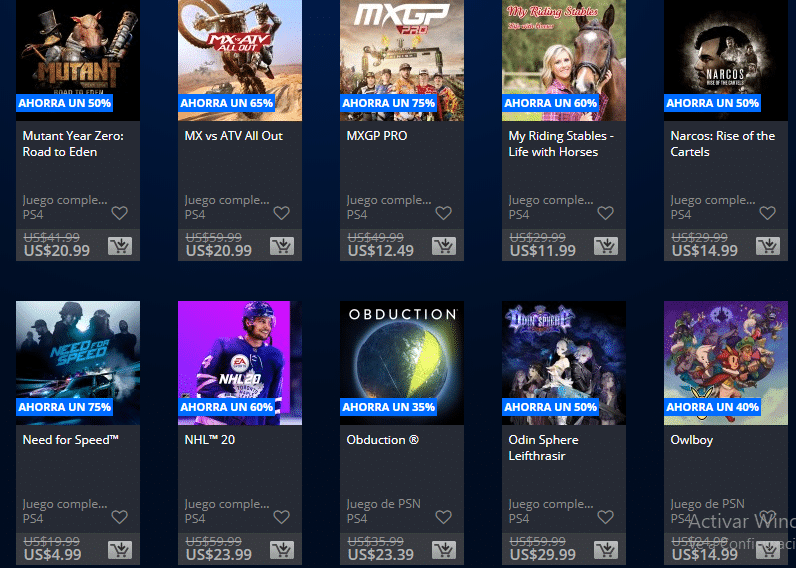
Task: Heart the MX vs ATV All Out game
Action: tap(281, 213)
